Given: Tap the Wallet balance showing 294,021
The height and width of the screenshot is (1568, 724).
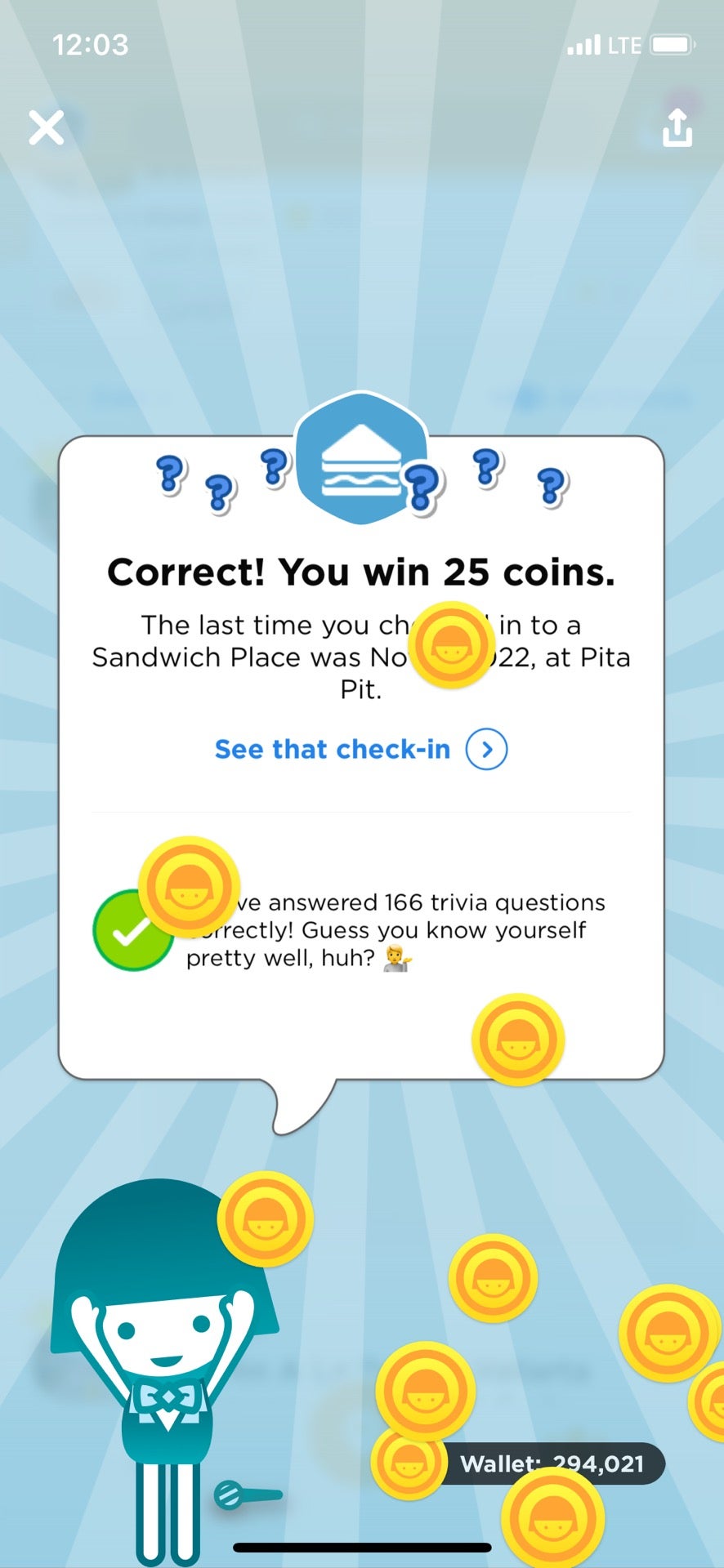Looking at the screenshot, I should (x=553, y=1464).
